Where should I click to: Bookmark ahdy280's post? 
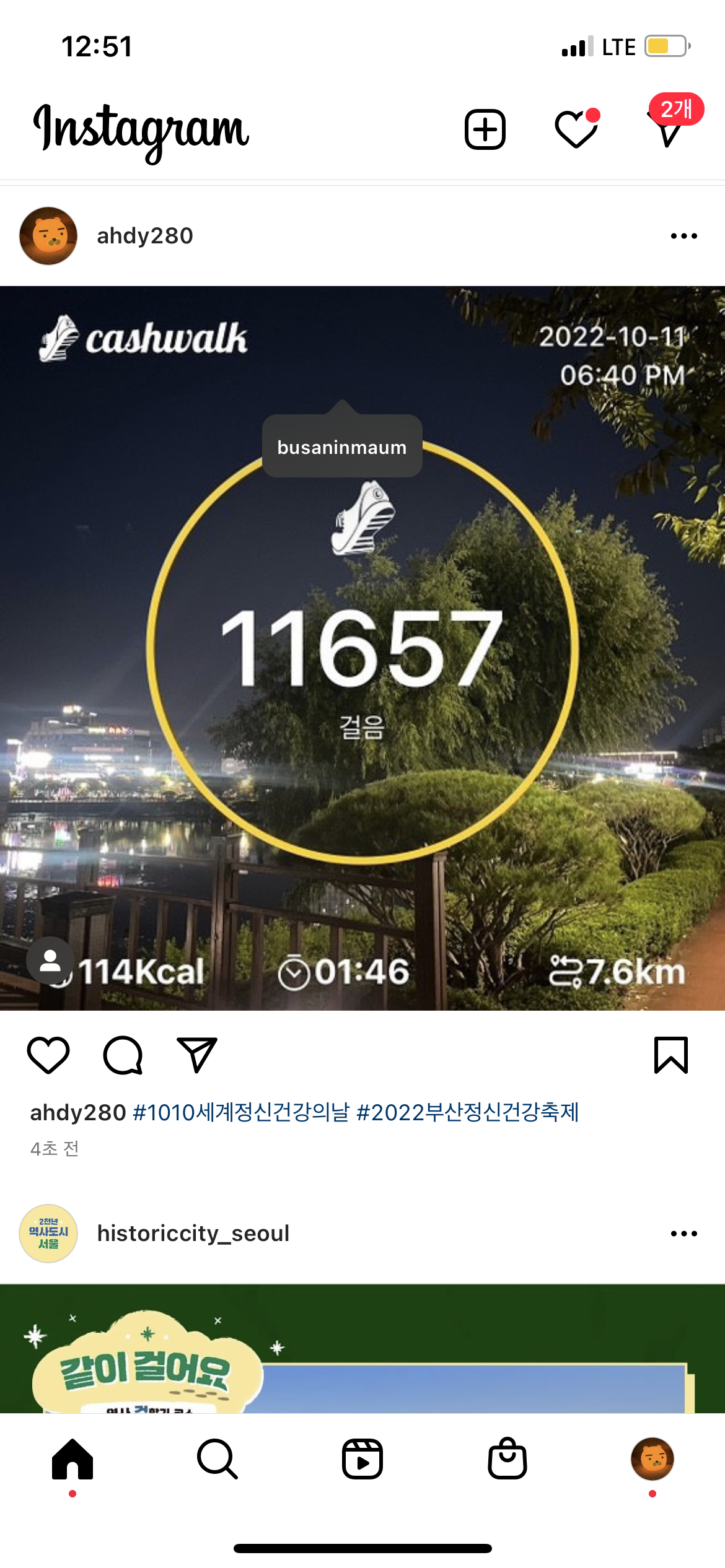(x=671, y=1055)
